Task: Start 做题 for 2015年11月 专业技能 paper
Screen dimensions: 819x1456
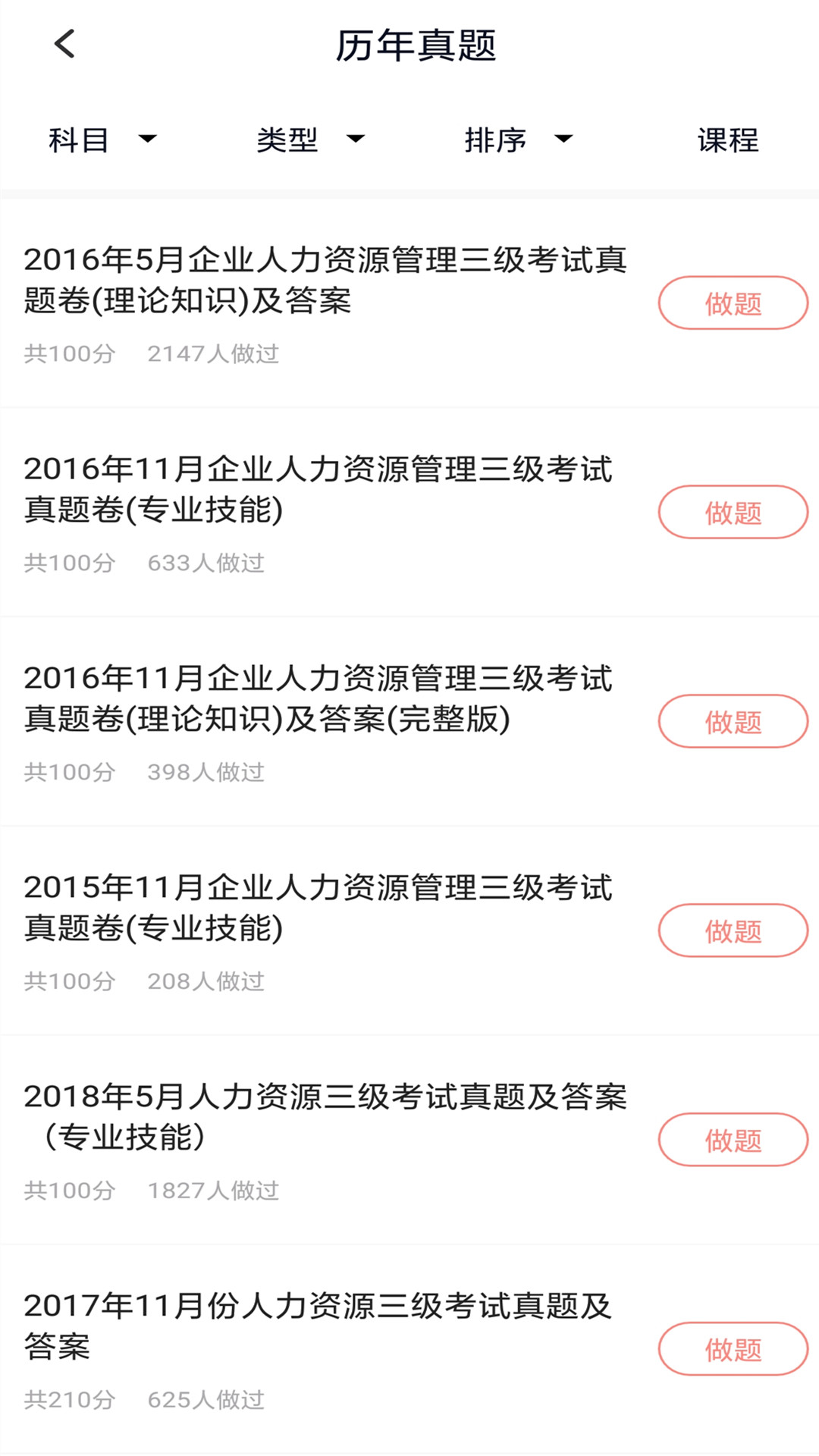Action: pyautogui.click(x=733, y=931)
